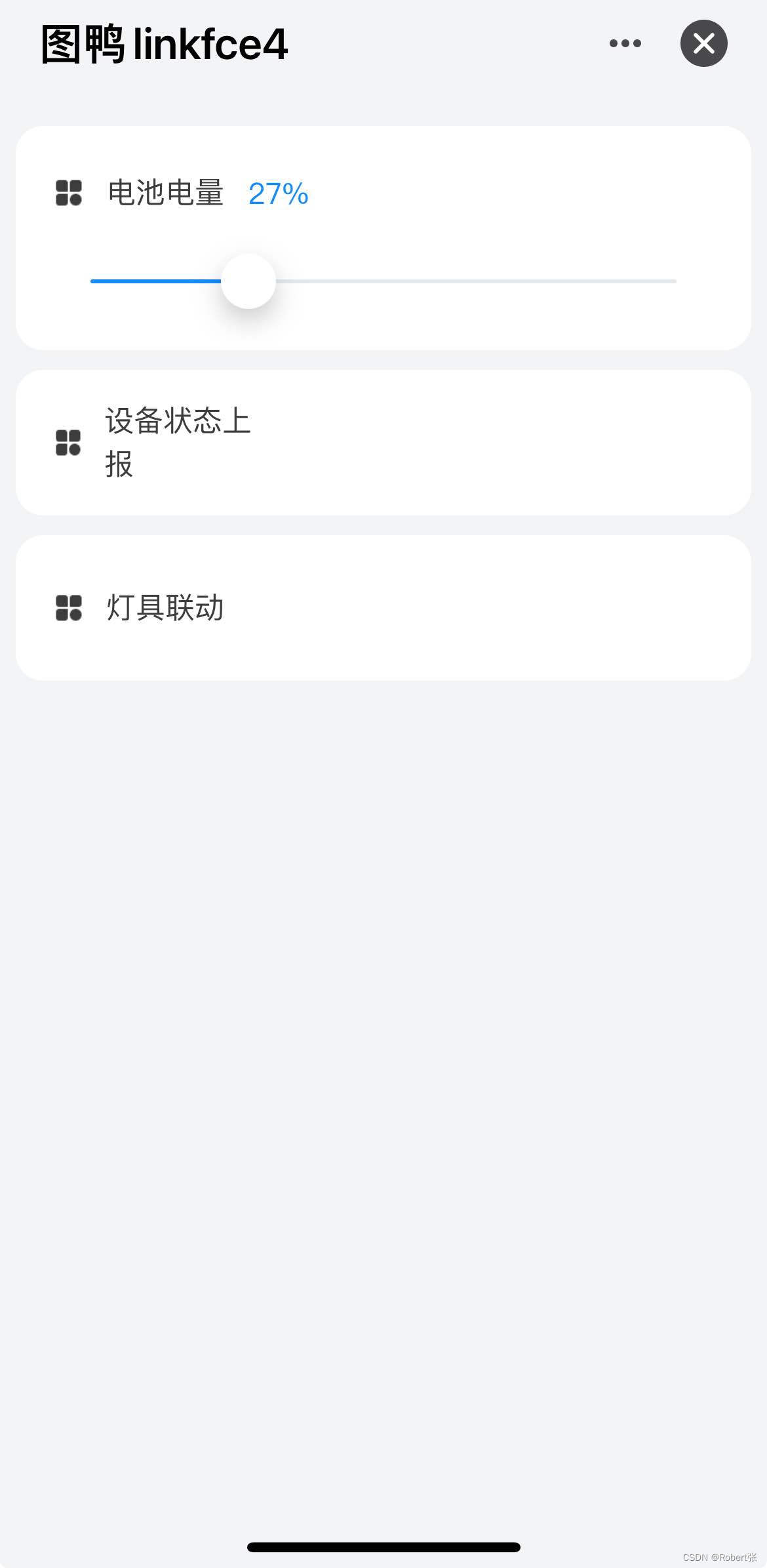Screen dimensions: 767x1568
Task: Close the 图鸭 linkfce4 device panel
Action: [x=703, y=43]
